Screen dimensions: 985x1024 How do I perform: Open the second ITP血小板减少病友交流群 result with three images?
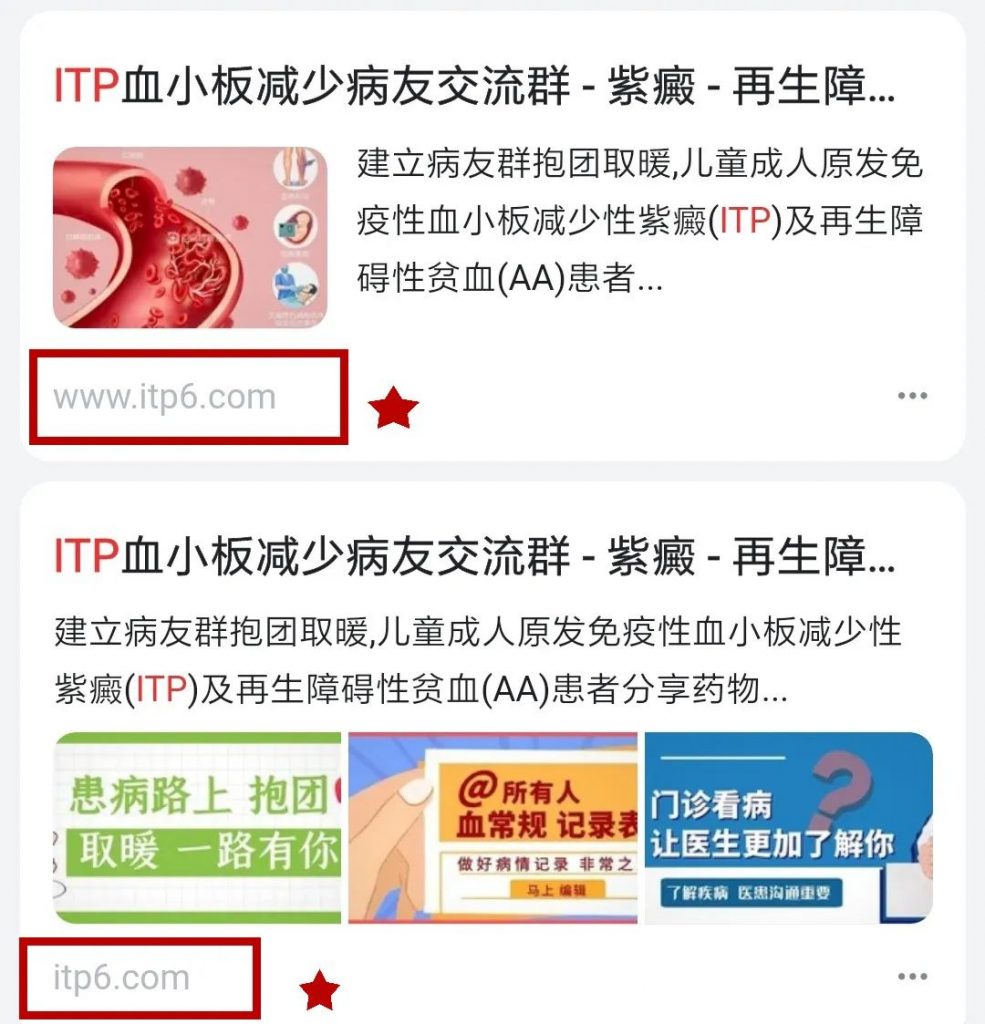pos(472,556)
